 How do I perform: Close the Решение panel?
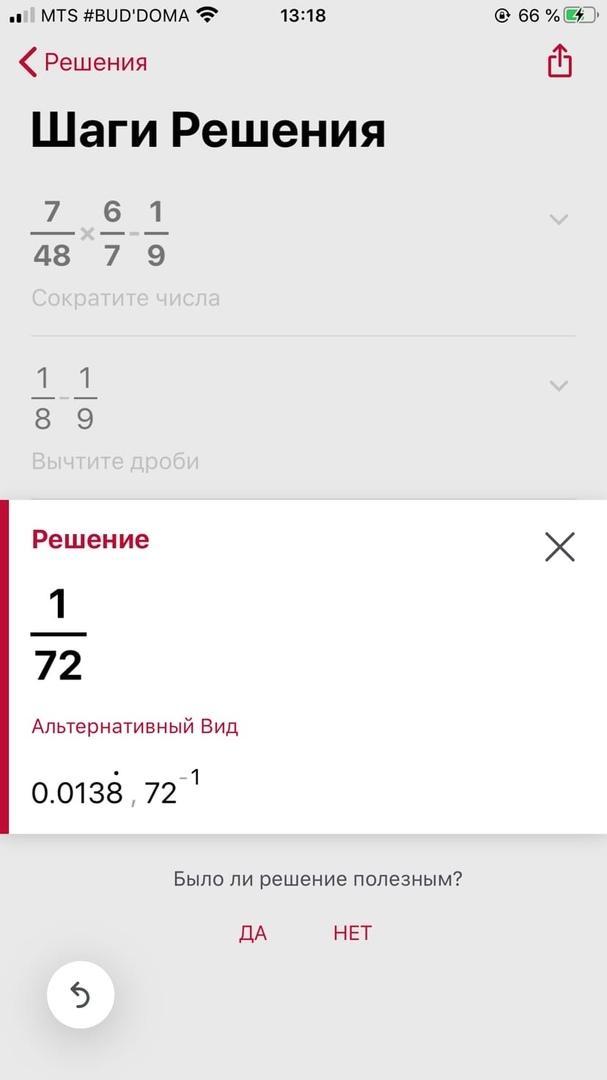coord(560,547)
